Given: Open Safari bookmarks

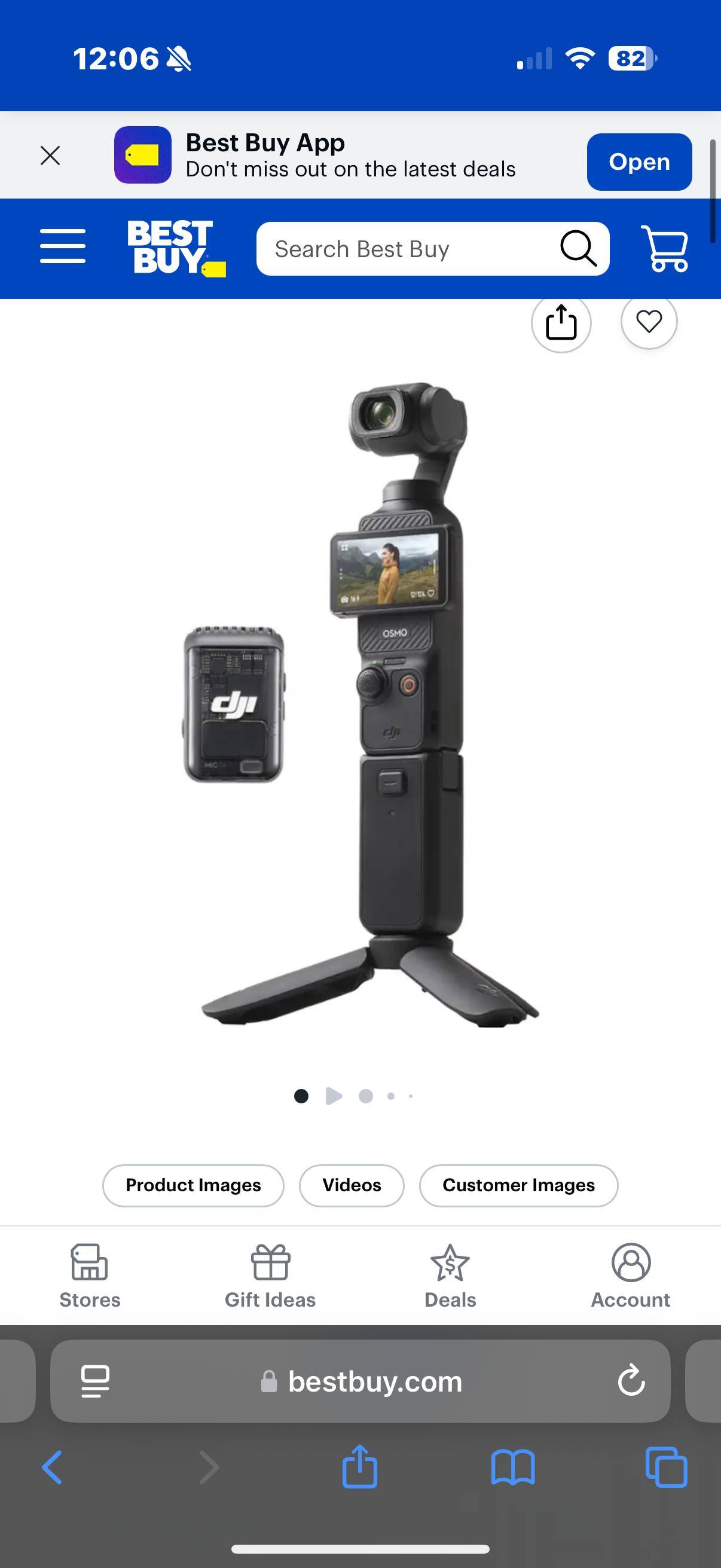Looking at the screenshot, I should tap(513, 1467).
